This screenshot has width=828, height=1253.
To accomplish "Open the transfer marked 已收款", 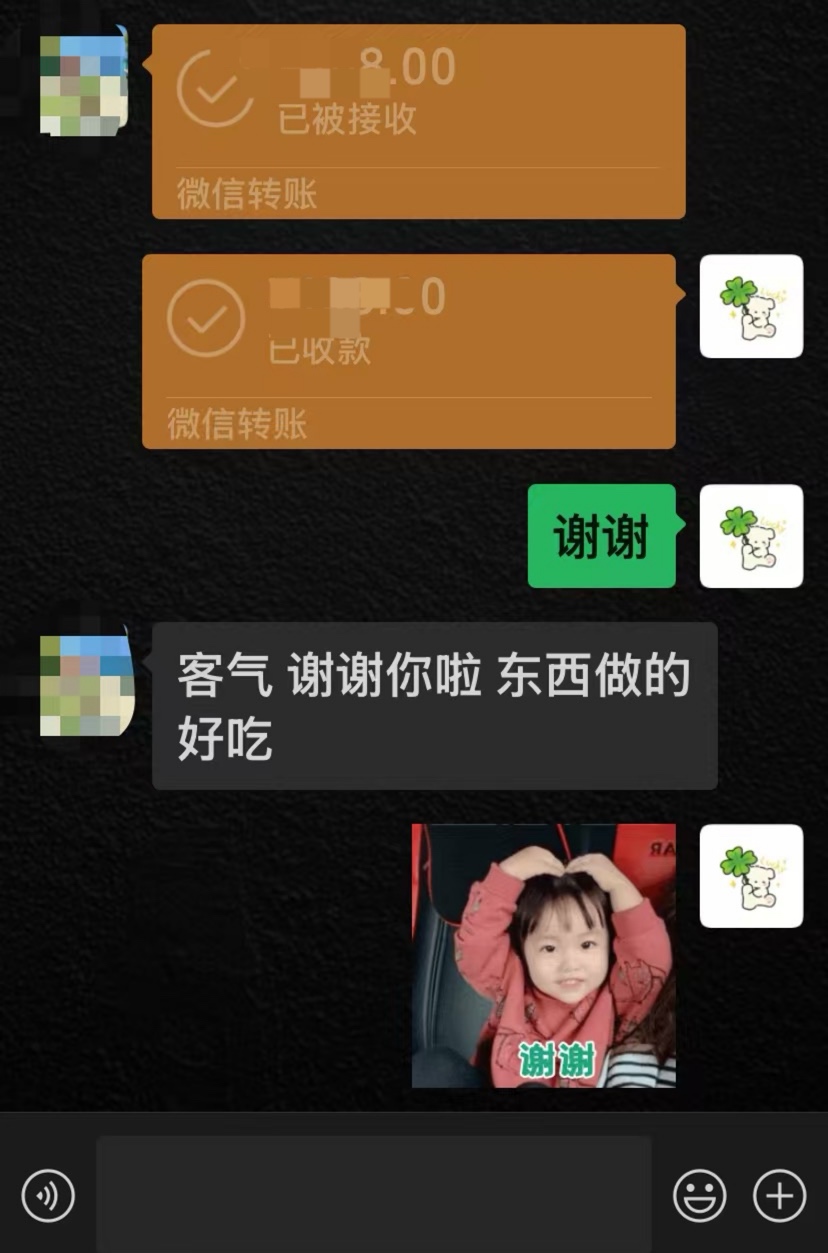I will [x=408, y=351].
